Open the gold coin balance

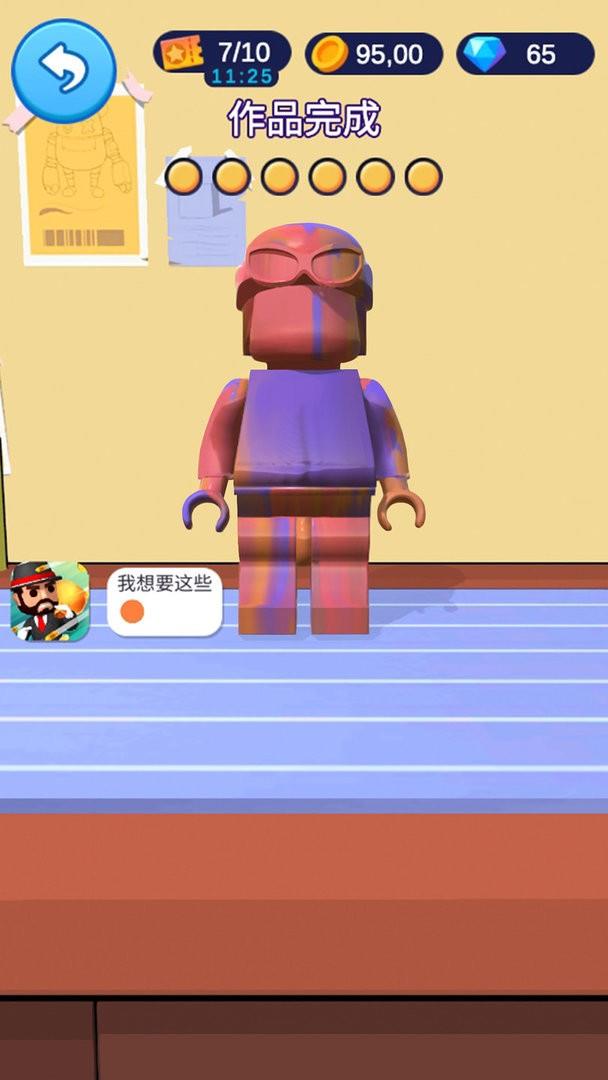pyautogui.click(x=374, y=53)
